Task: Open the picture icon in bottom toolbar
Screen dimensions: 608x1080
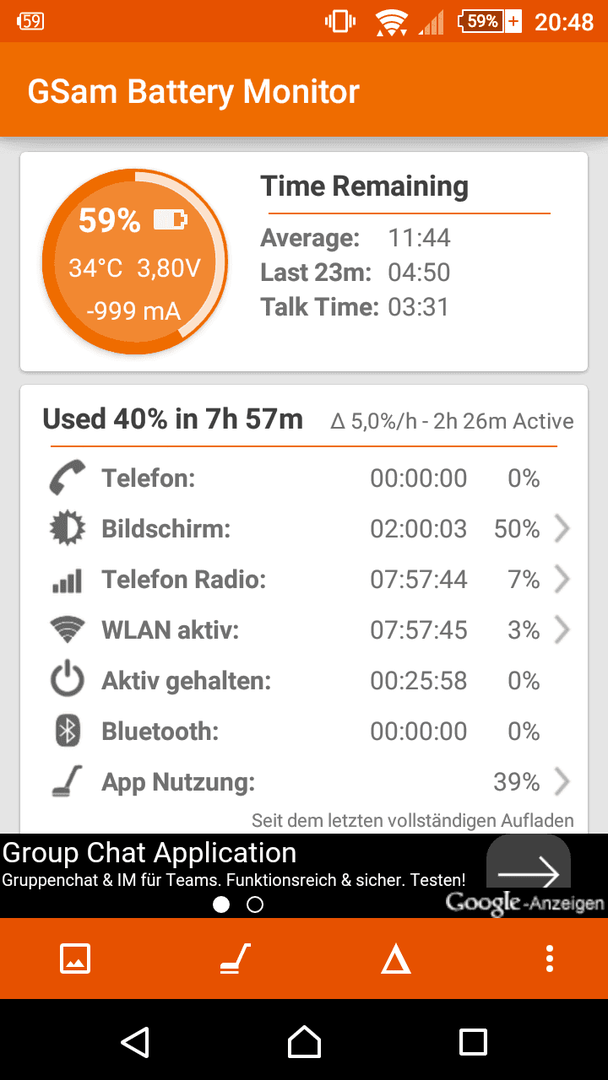Action: (75, 958)
